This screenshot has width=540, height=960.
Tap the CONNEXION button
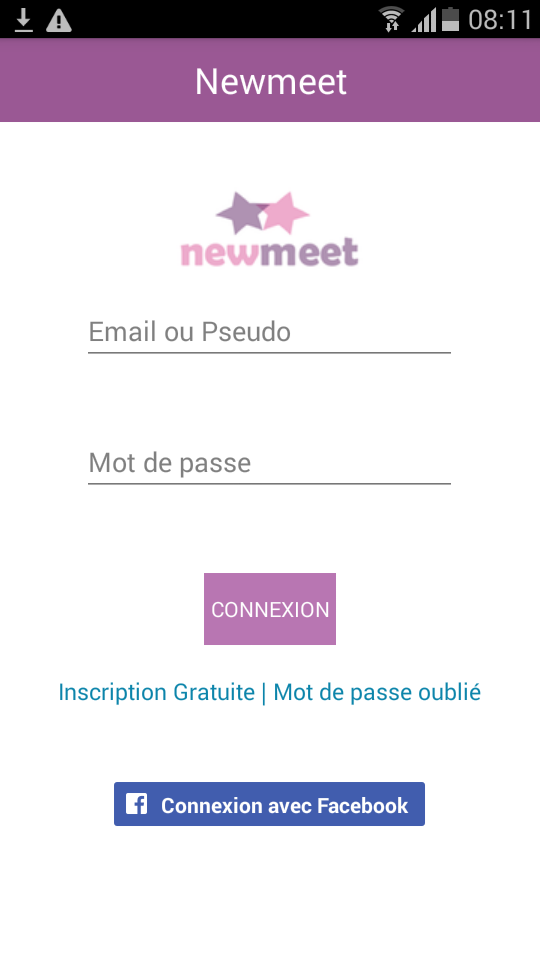270,609
